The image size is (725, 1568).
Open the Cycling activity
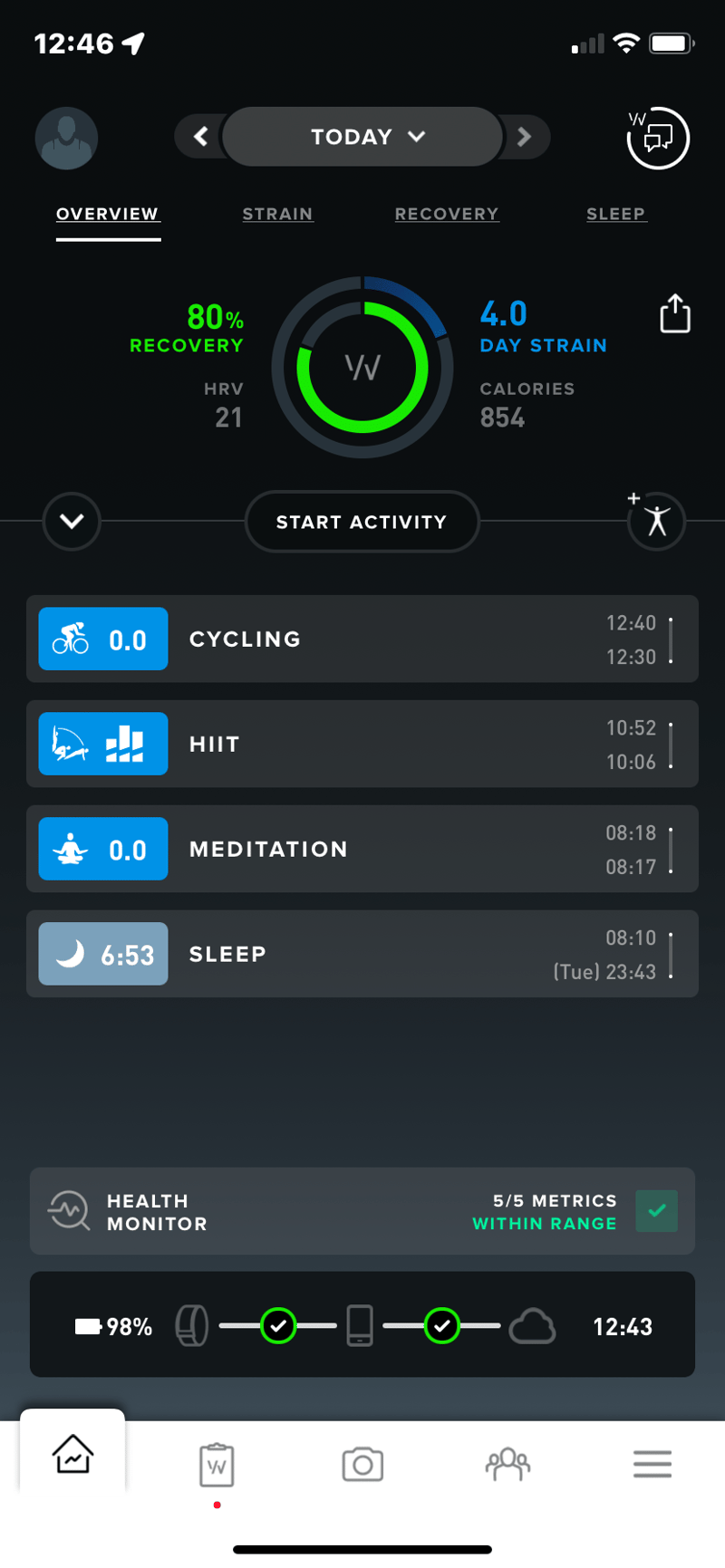coord(362,640)
